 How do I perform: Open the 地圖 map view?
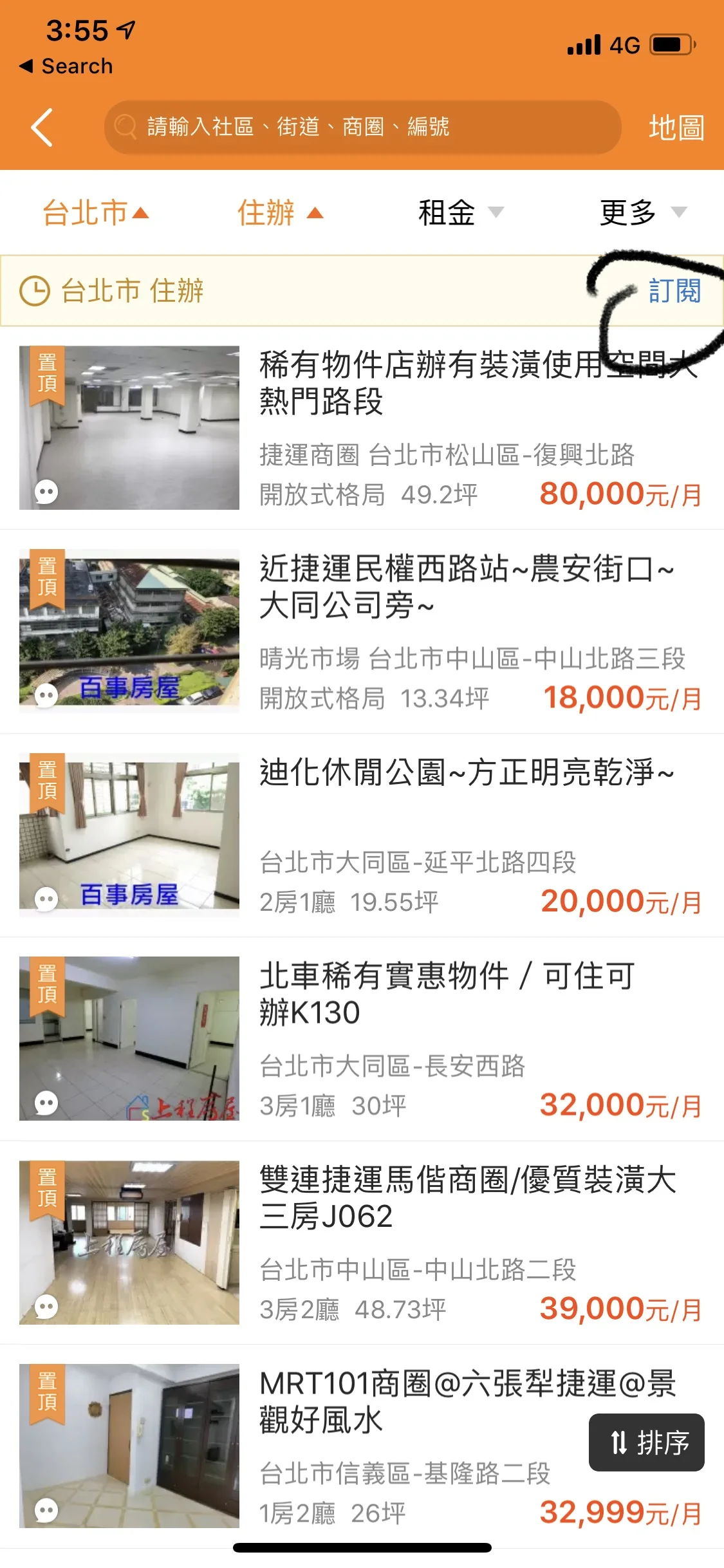coord(676,127)
